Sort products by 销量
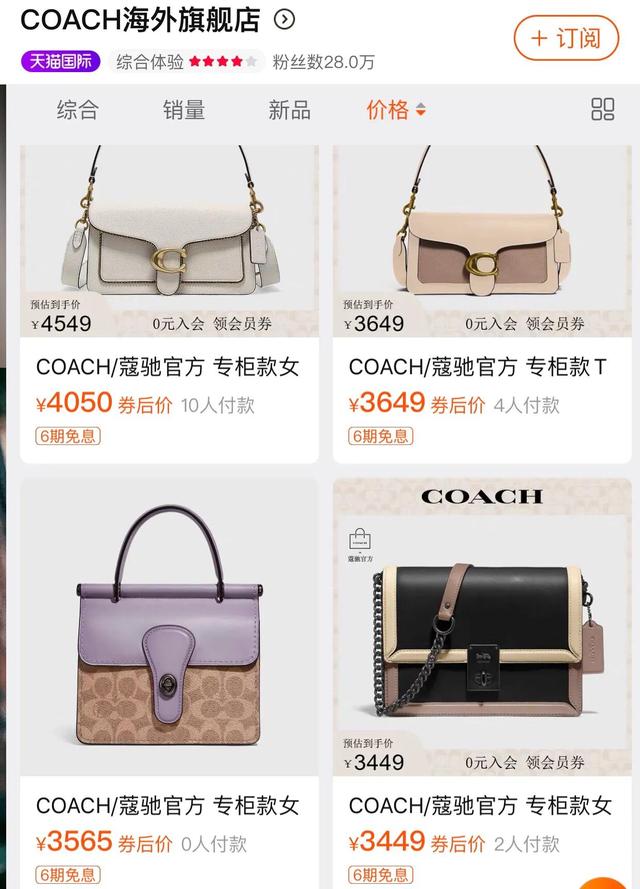The height and width of the screenshot is (889, 640). 184,110
